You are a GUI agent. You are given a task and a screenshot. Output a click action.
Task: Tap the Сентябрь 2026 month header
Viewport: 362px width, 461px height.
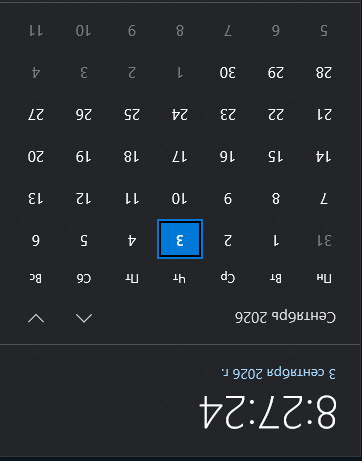[x=286, y=317]
